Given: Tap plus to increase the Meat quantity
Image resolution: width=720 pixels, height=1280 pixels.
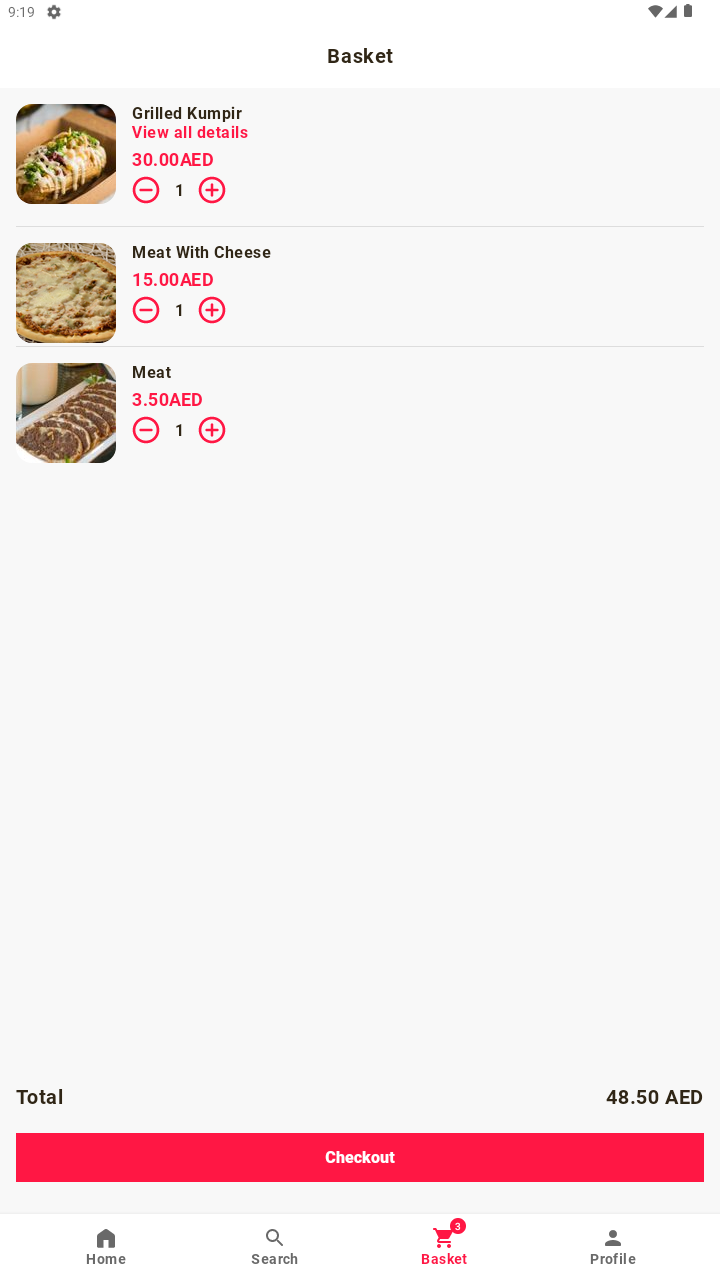Looking at the screenshot, I should point(212,430).
